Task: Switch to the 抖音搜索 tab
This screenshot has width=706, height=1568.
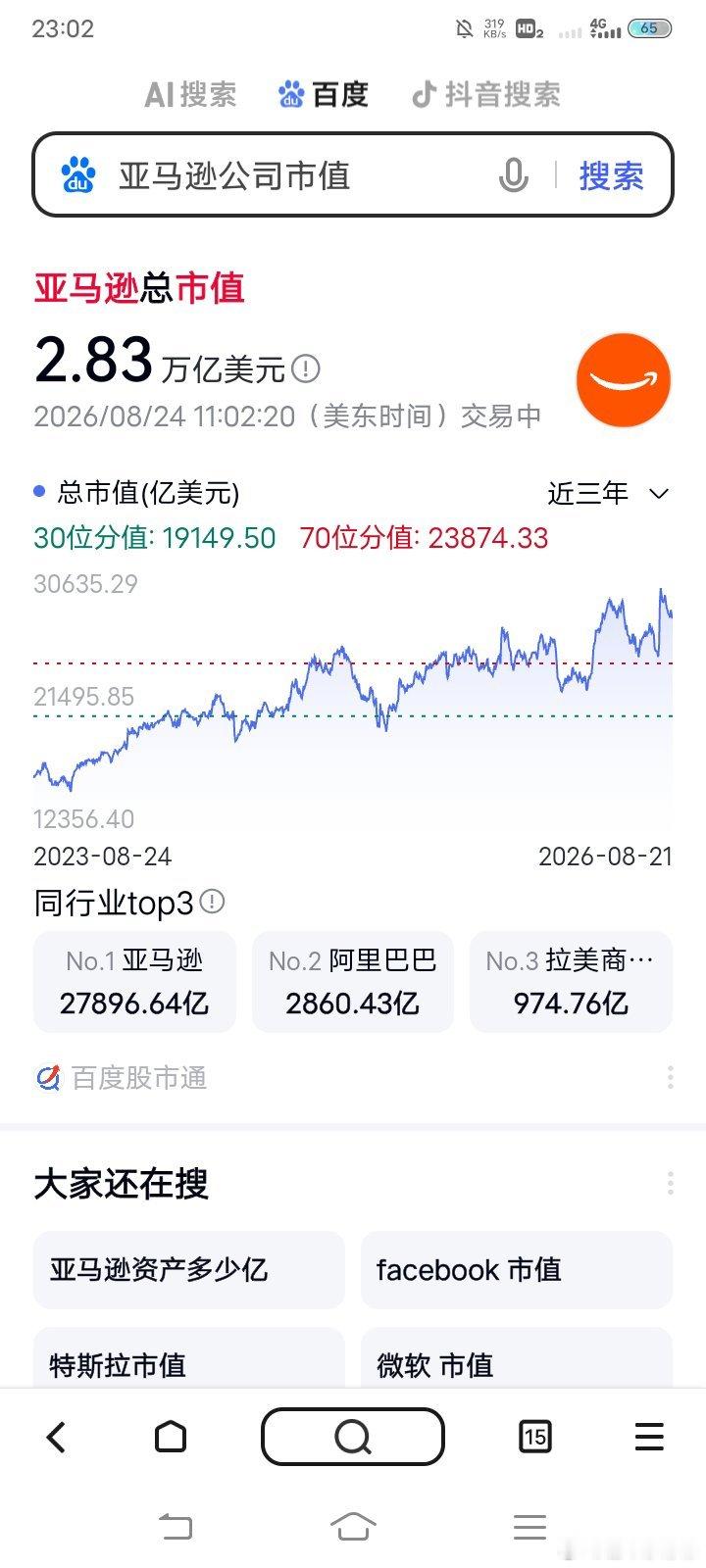Action: [485, 95]
